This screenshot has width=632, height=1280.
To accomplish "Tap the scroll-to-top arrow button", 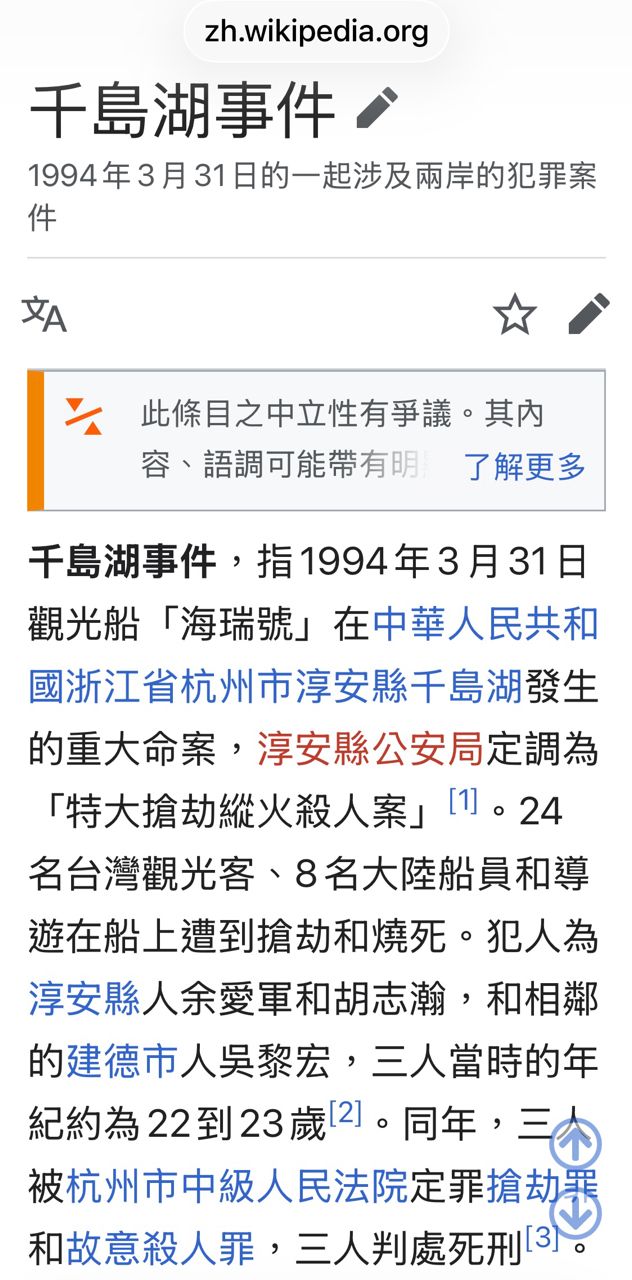I will [x=575, y=1142].
